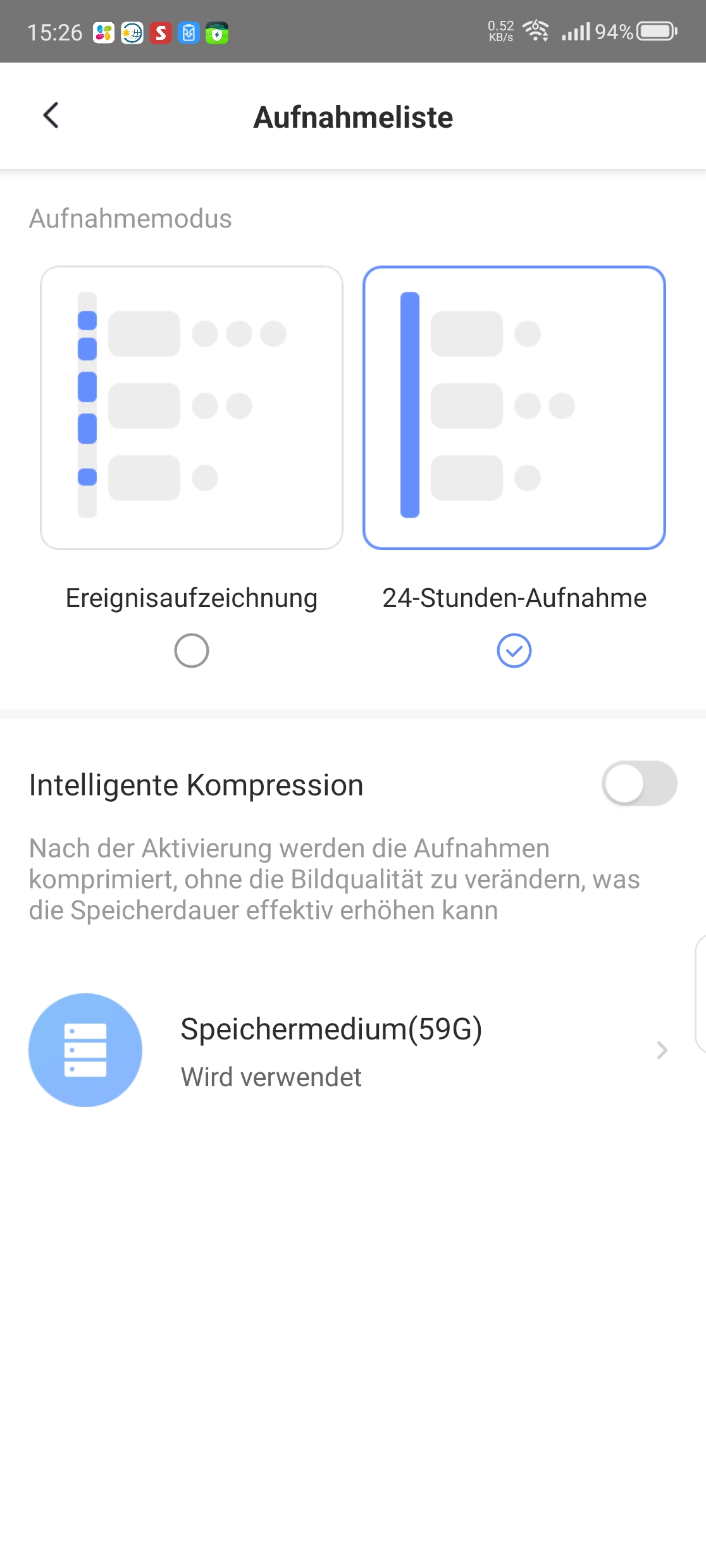This screenshot has height=1568, width=706.
Task: Tap the Ereignisaufzeichnung mode card
Action: (192, 408)
